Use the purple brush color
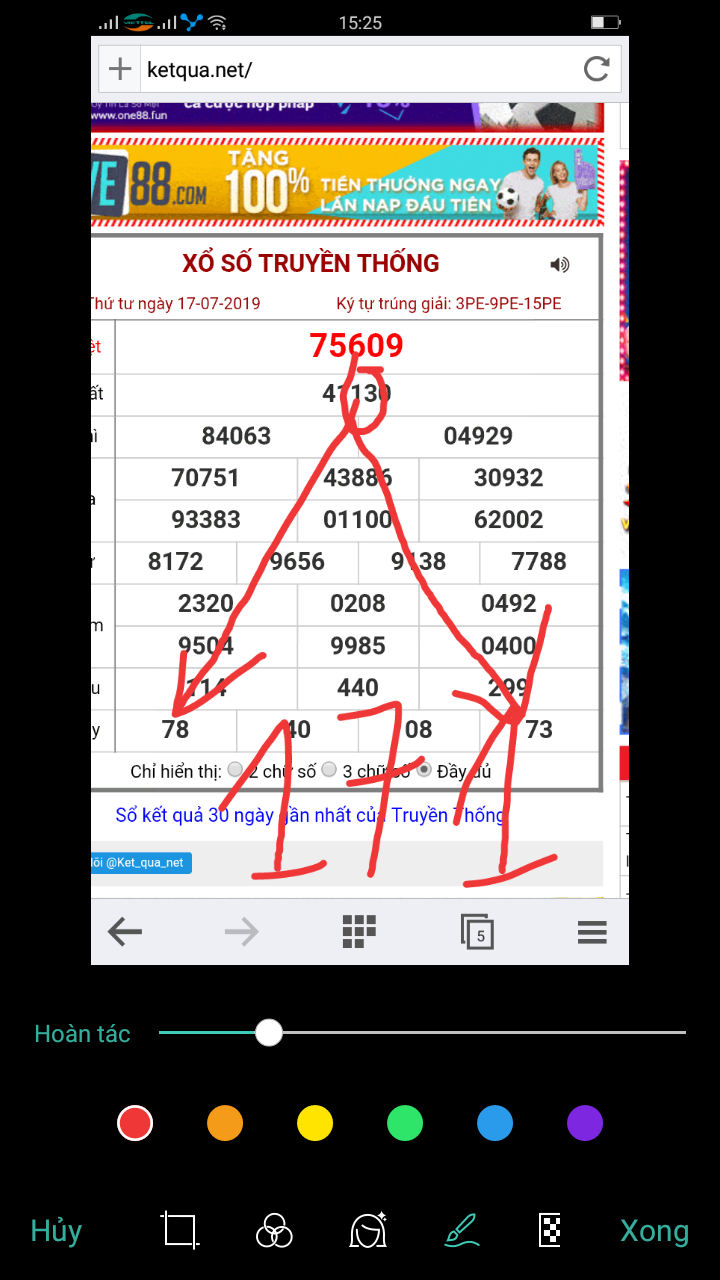The height and width of the screenshot is (1280, 720). click(585, 1124)
